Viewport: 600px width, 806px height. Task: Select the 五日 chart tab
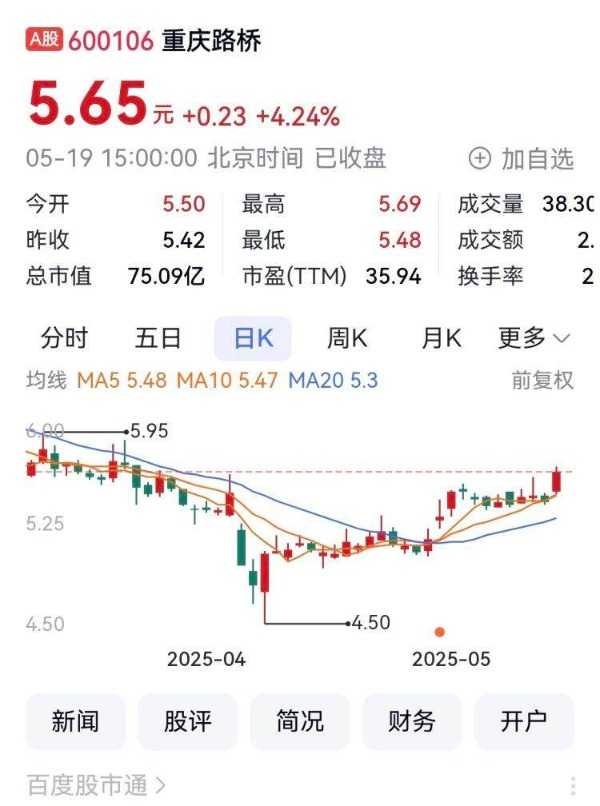coord(158,338)
